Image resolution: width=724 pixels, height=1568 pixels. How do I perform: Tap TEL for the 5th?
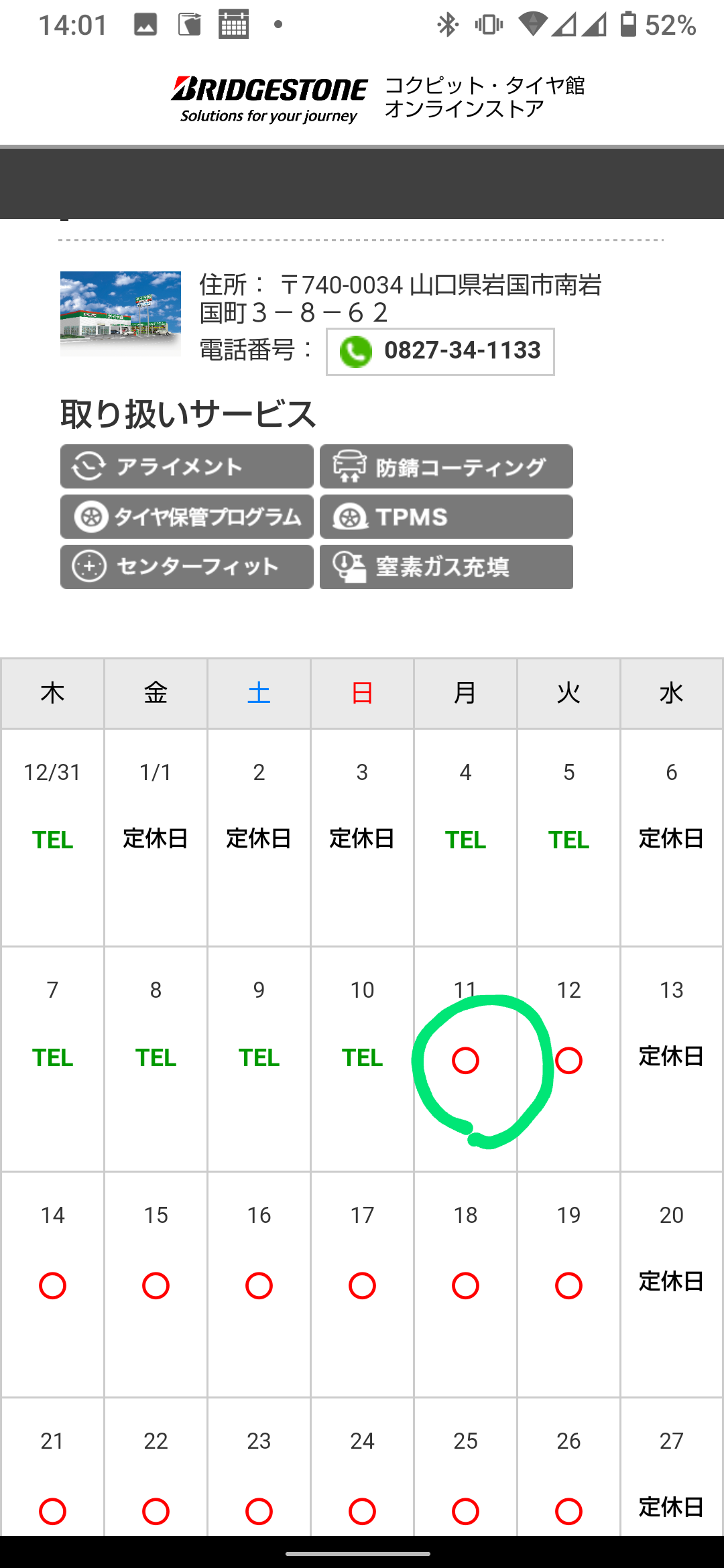coord(568,840)
